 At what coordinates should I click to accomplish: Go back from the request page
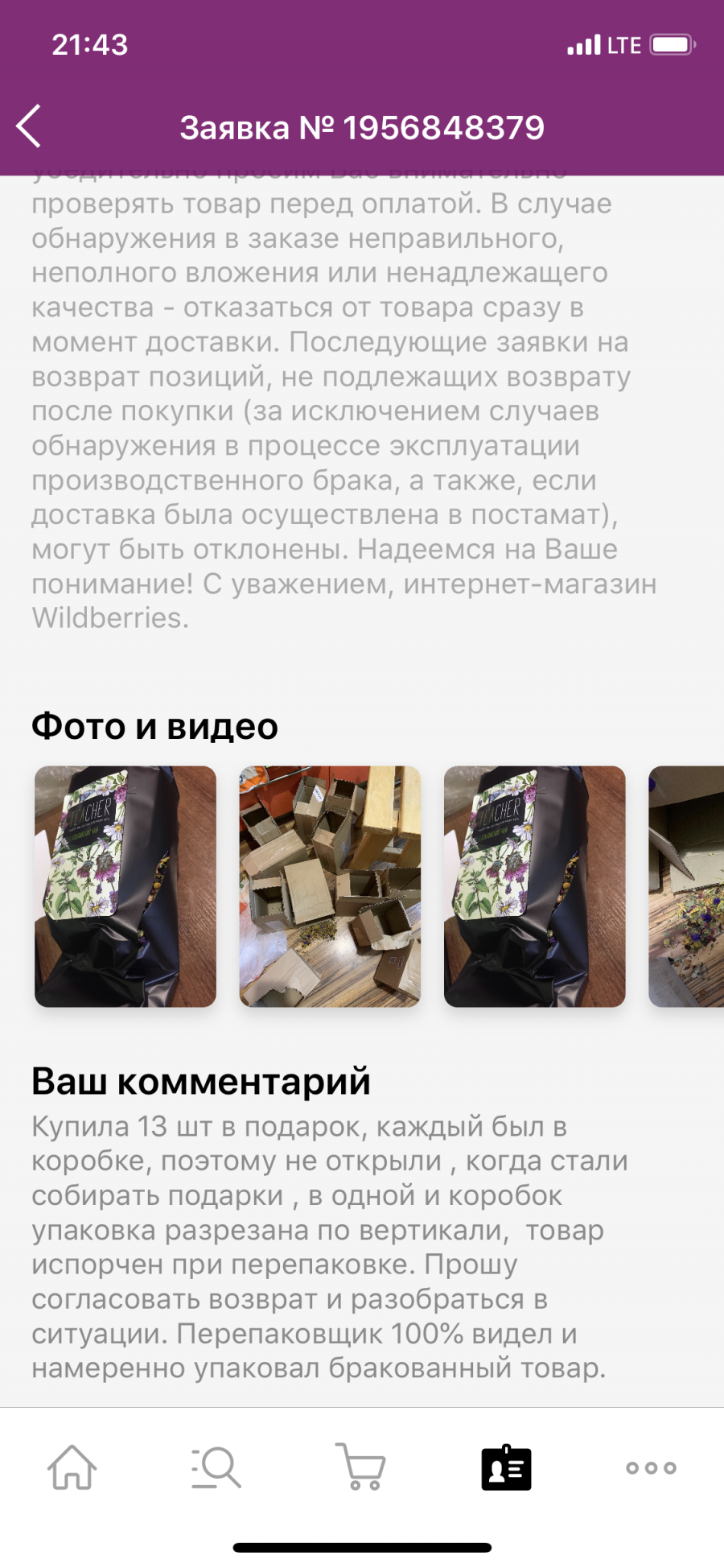click(29, 127)
